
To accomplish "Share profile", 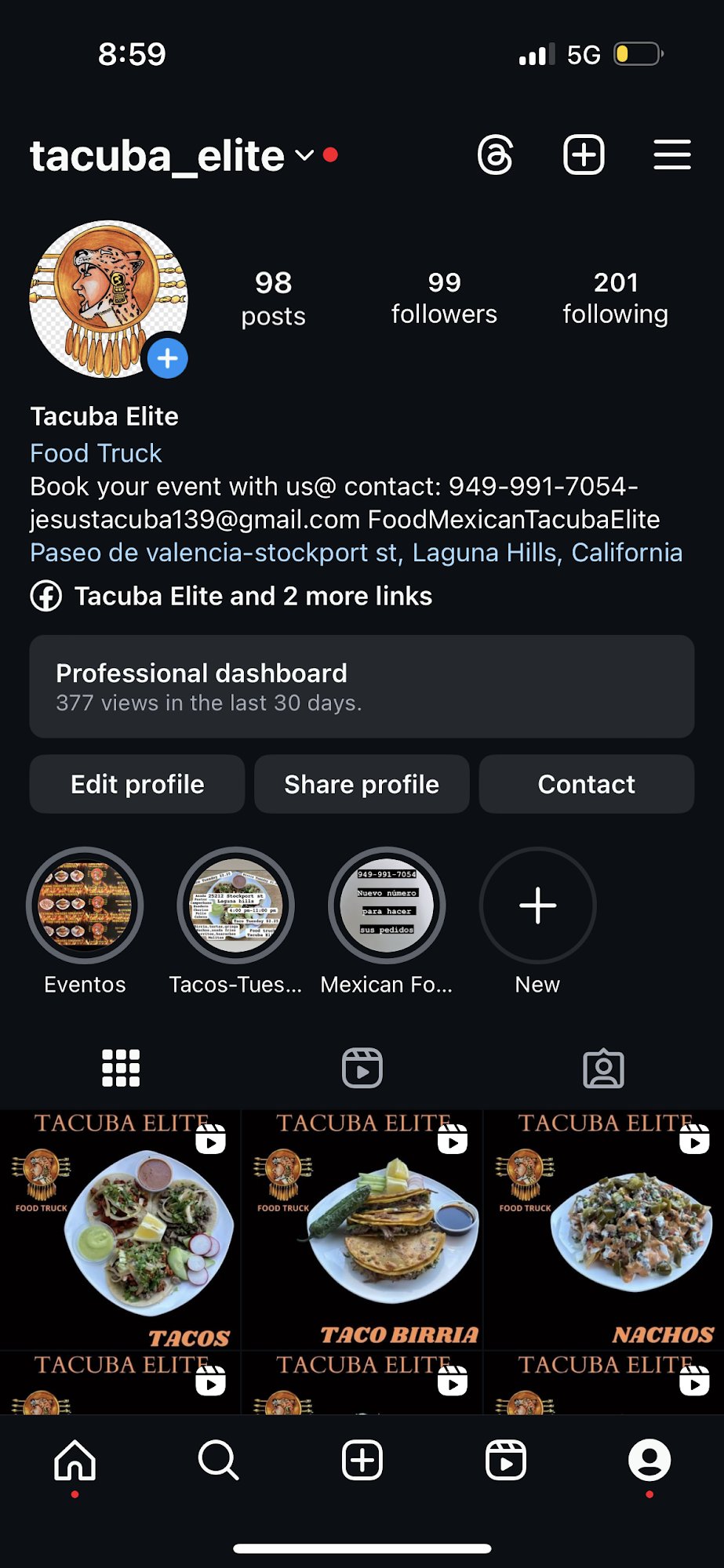I will tap(362, 784).
